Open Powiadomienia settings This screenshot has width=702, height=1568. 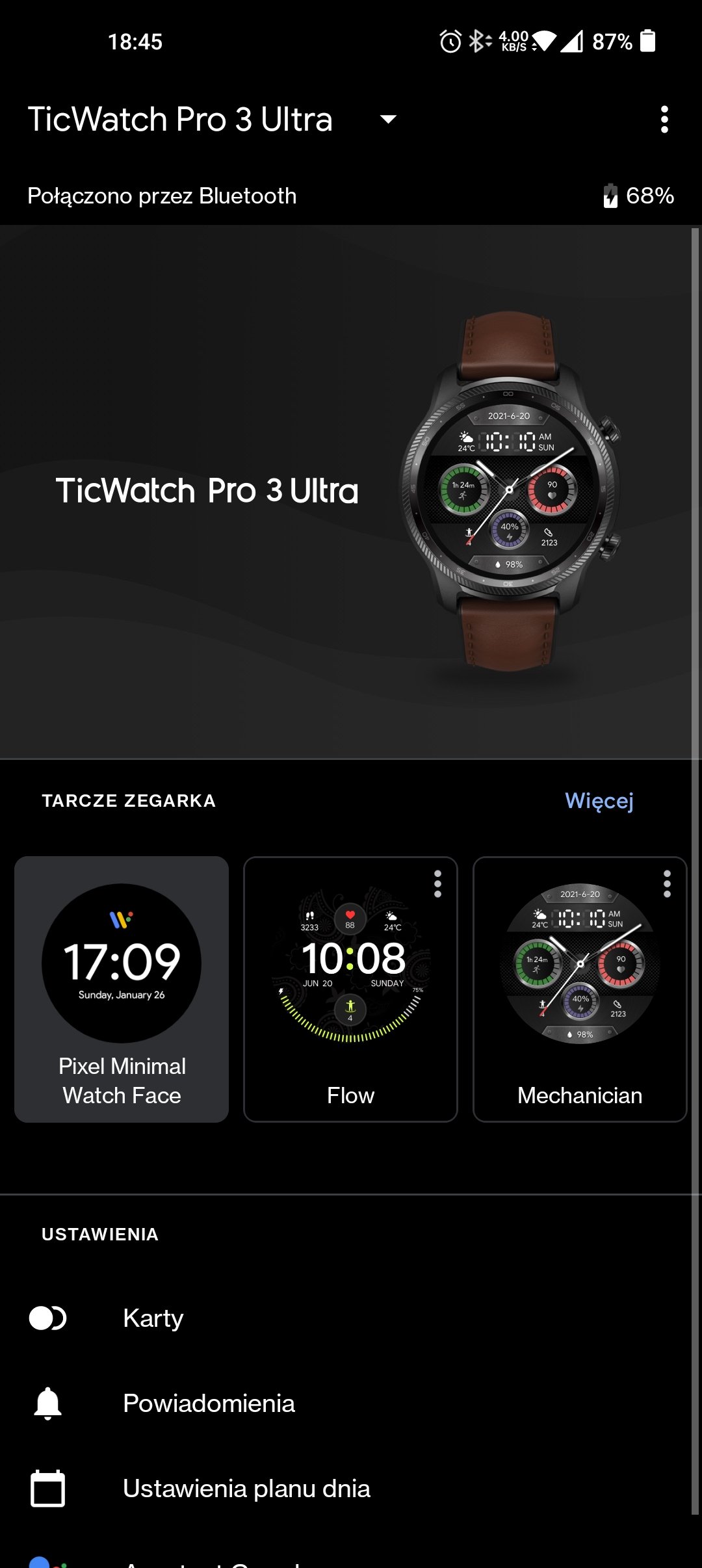point(351,1404)
